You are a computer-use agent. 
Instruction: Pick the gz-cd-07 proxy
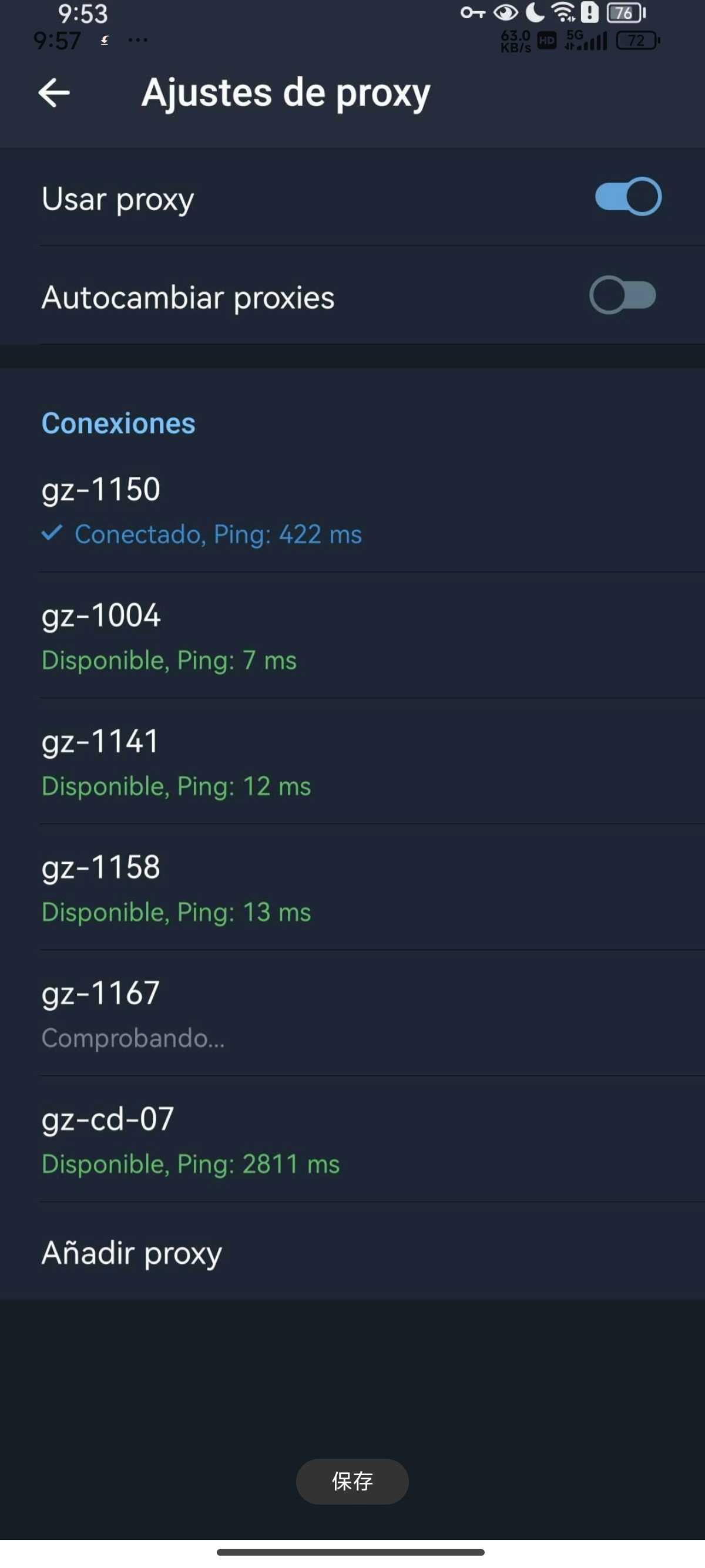tap(352, 1139)
